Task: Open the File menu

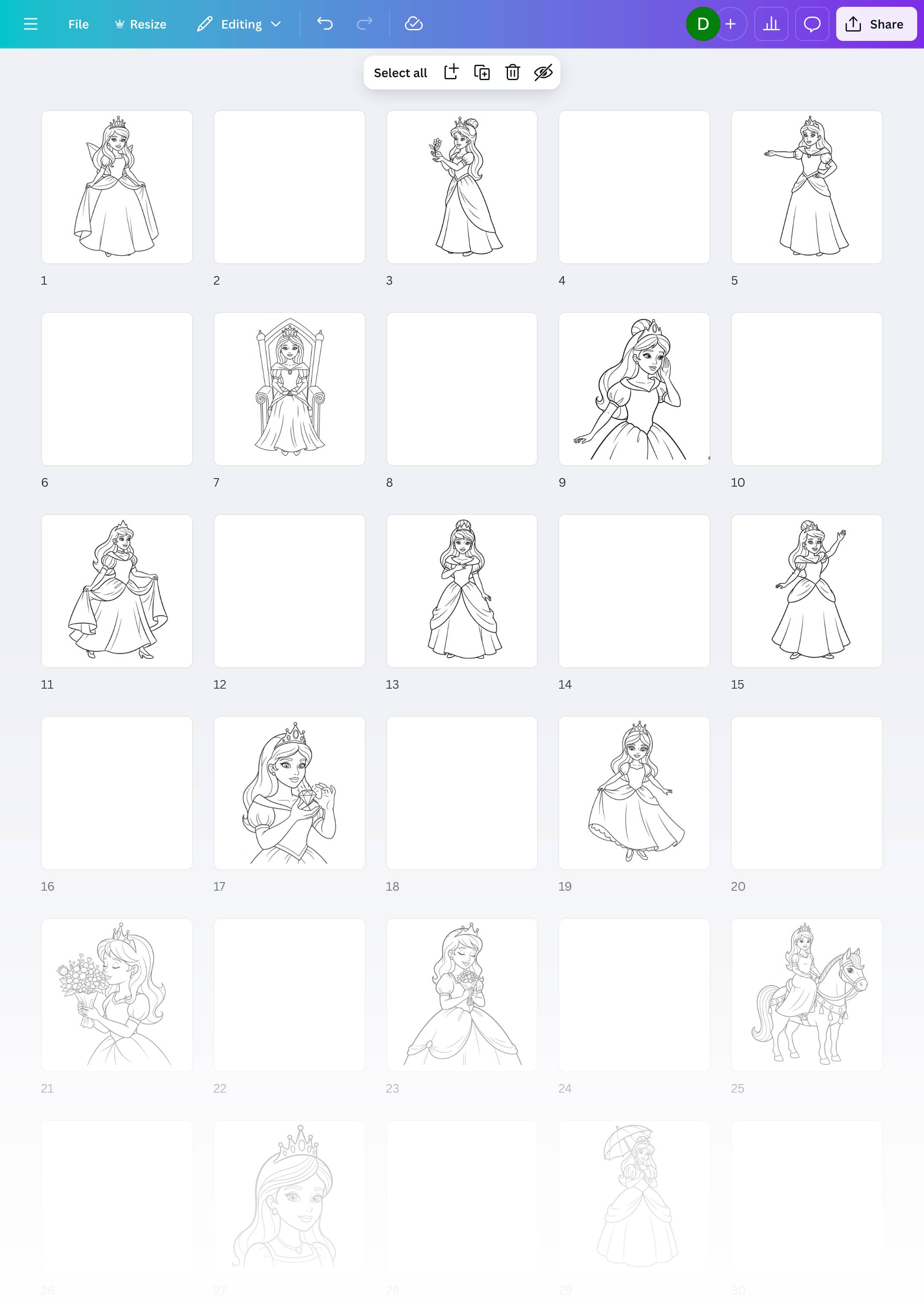Action: [78, 24]
